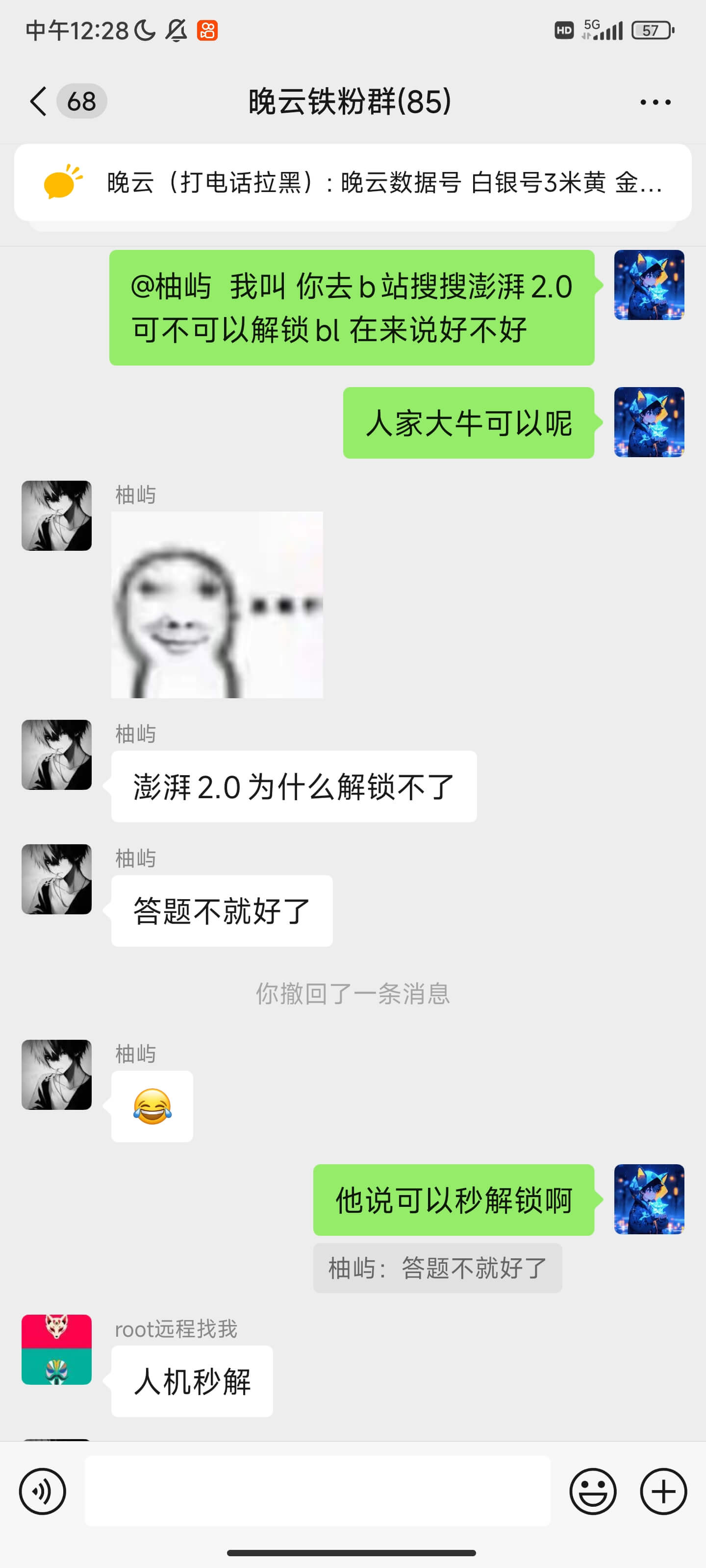Open the group chat overflow menu

pyautogui.click(x=655, y=102)
